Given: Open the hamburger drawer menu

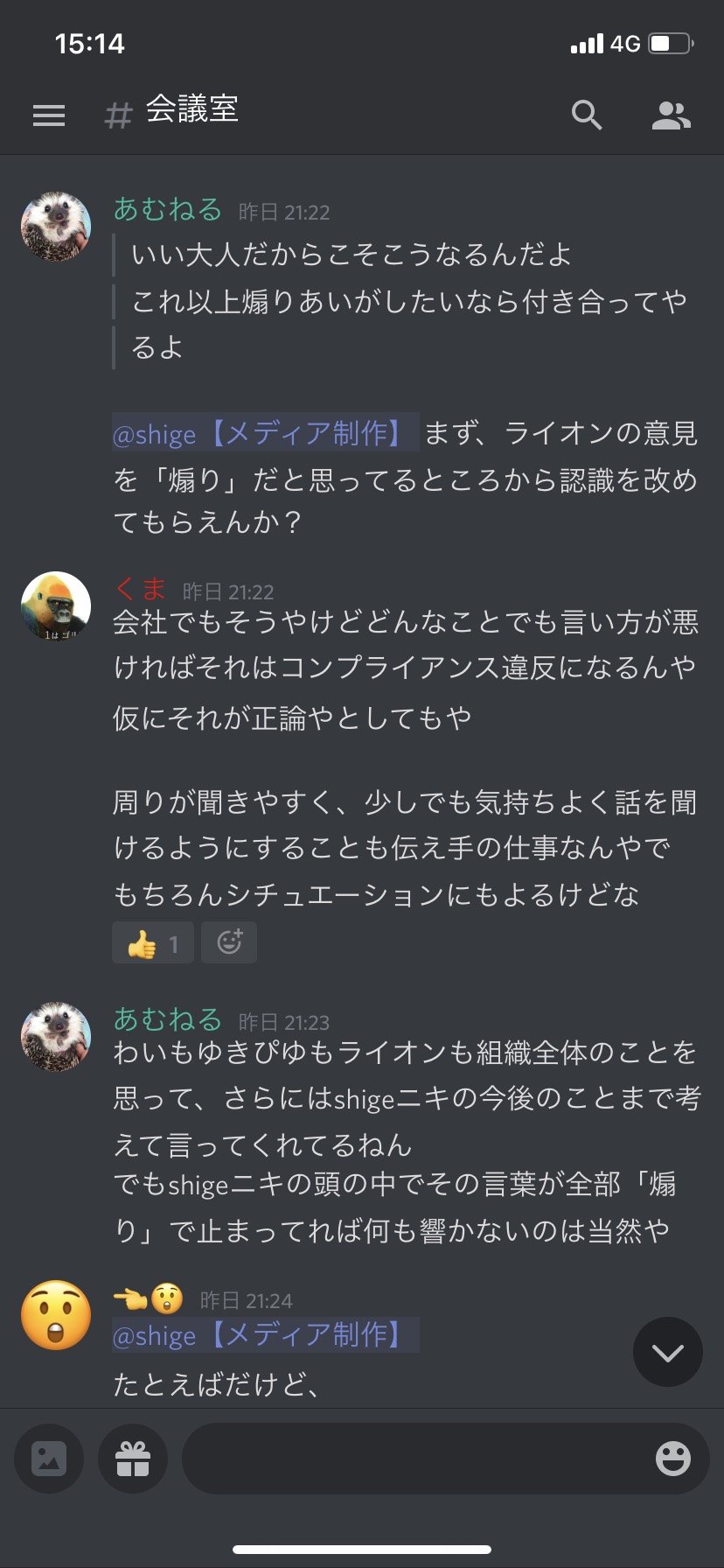Looking at the screenshot, I should coord(49,115).
